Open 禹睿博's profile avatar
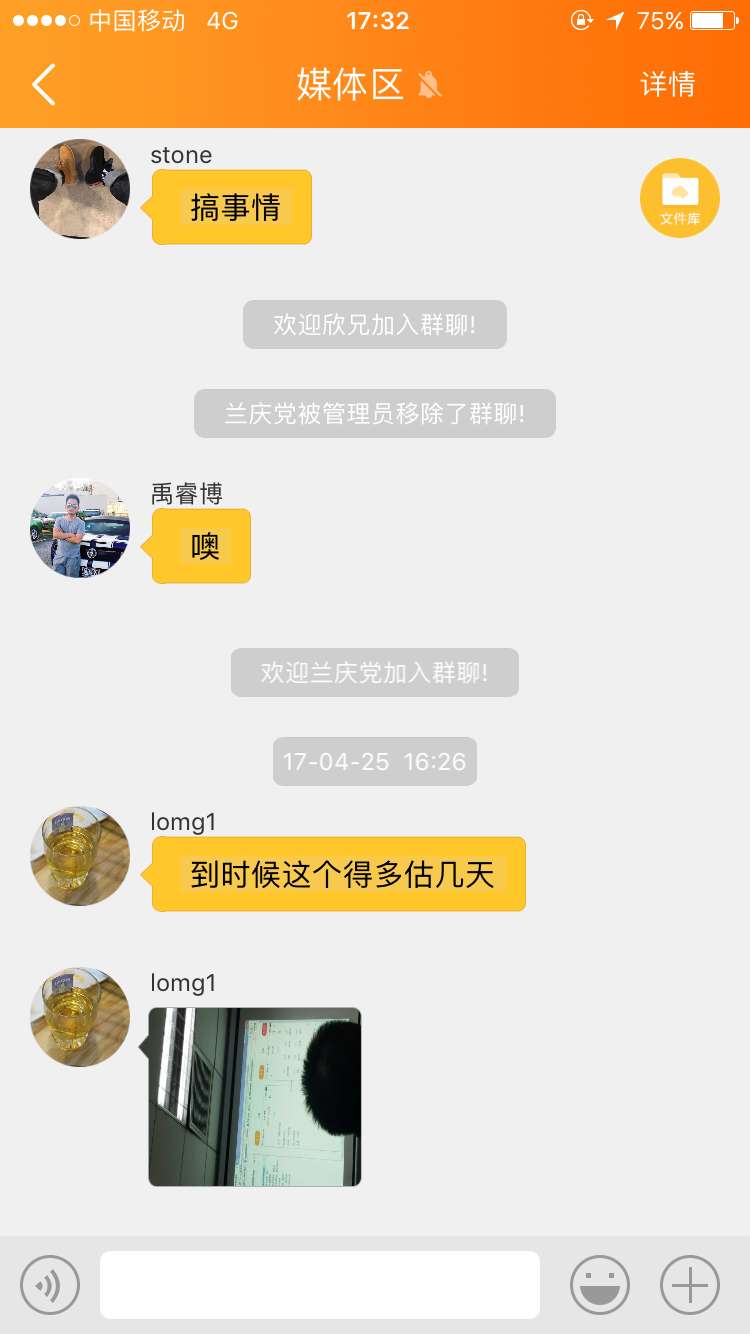Screen dimensions: 750x1334 (x=80, y=528)
